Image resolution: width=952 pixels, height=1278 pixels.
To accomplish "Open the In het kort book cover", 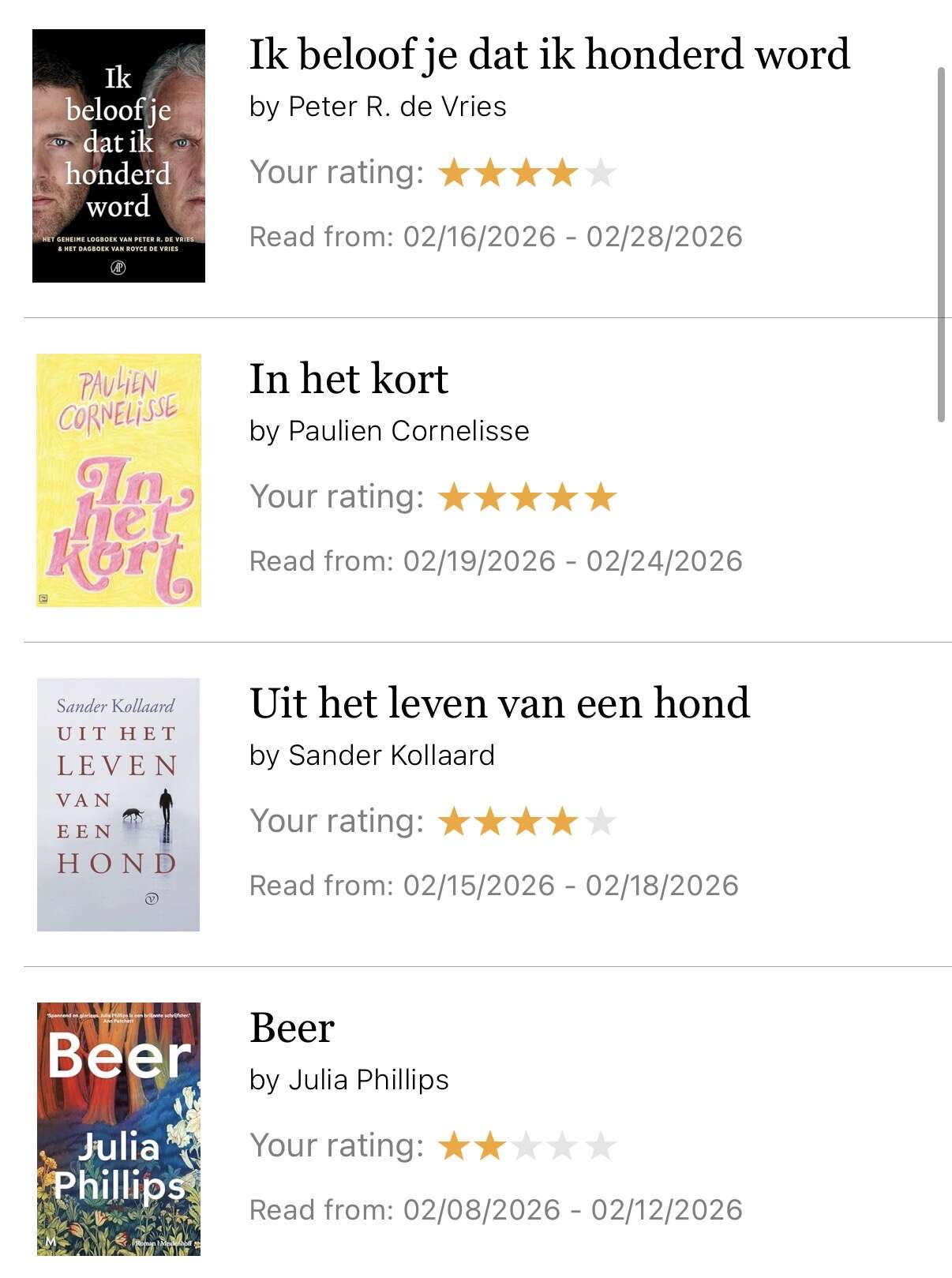I will pyautogui.click(x=118, y=480).
